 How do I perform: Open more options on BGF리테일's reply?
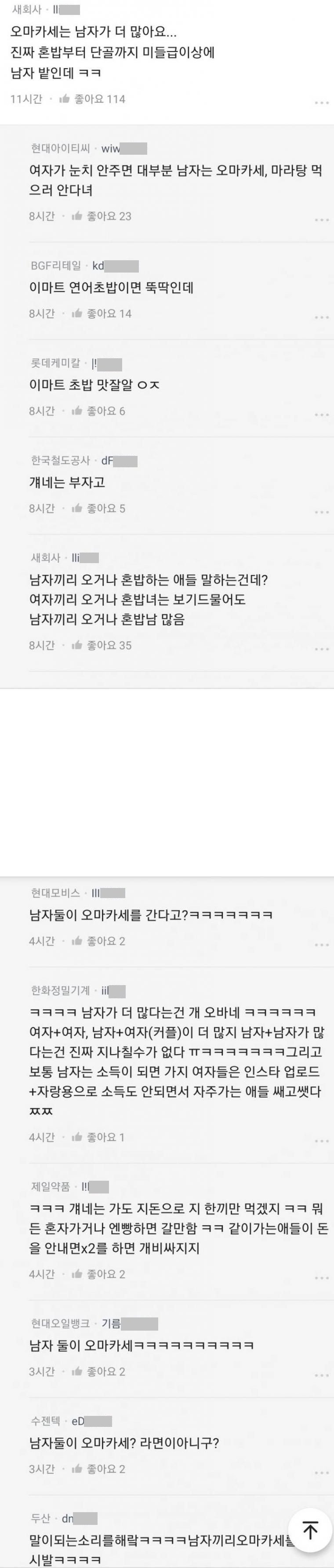click(321, 317)
